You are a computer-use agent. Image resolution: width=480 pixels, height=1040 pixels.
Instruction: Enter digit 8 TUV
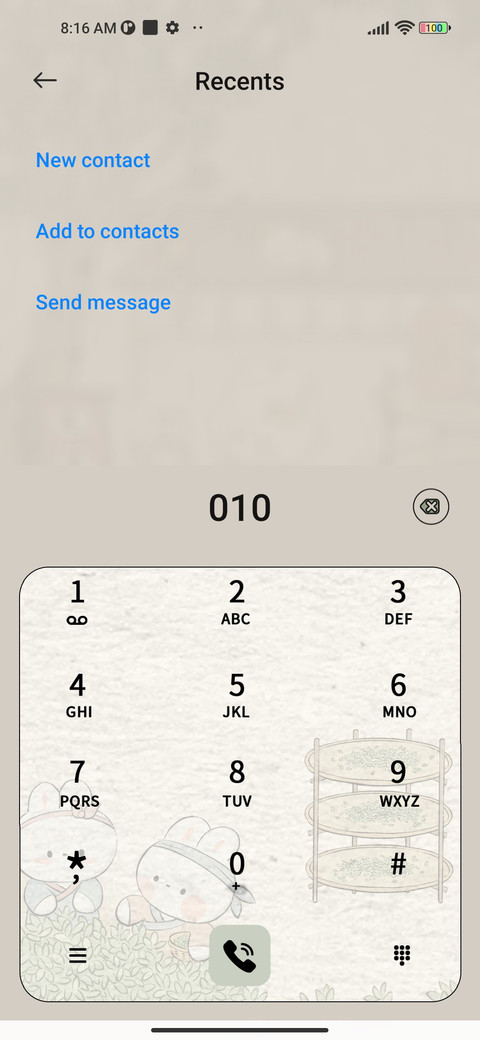pyautogui.click(x=237, y=784)
